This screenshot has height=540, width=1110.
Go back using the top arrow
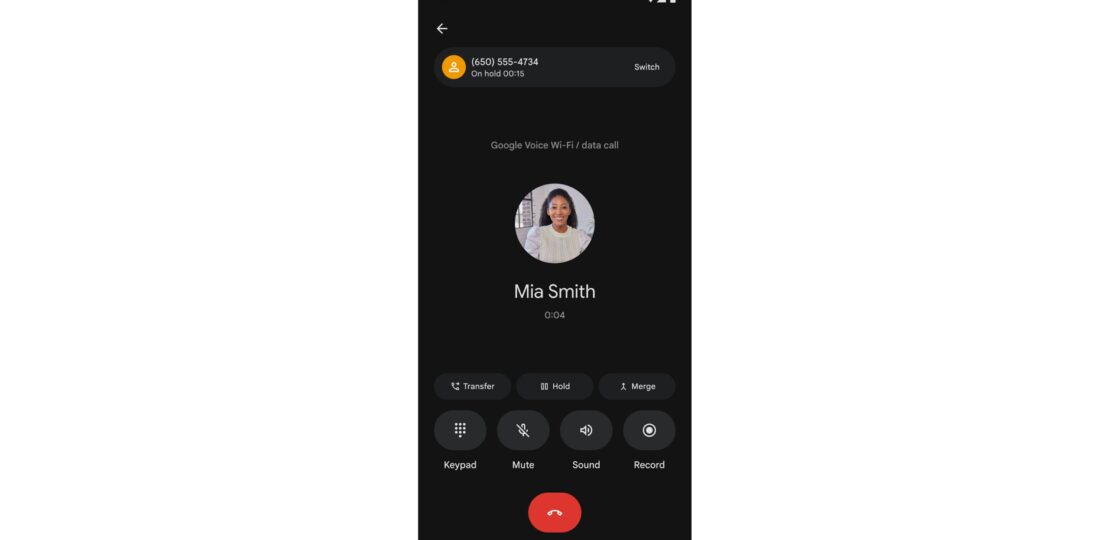(x=442, y=29)
